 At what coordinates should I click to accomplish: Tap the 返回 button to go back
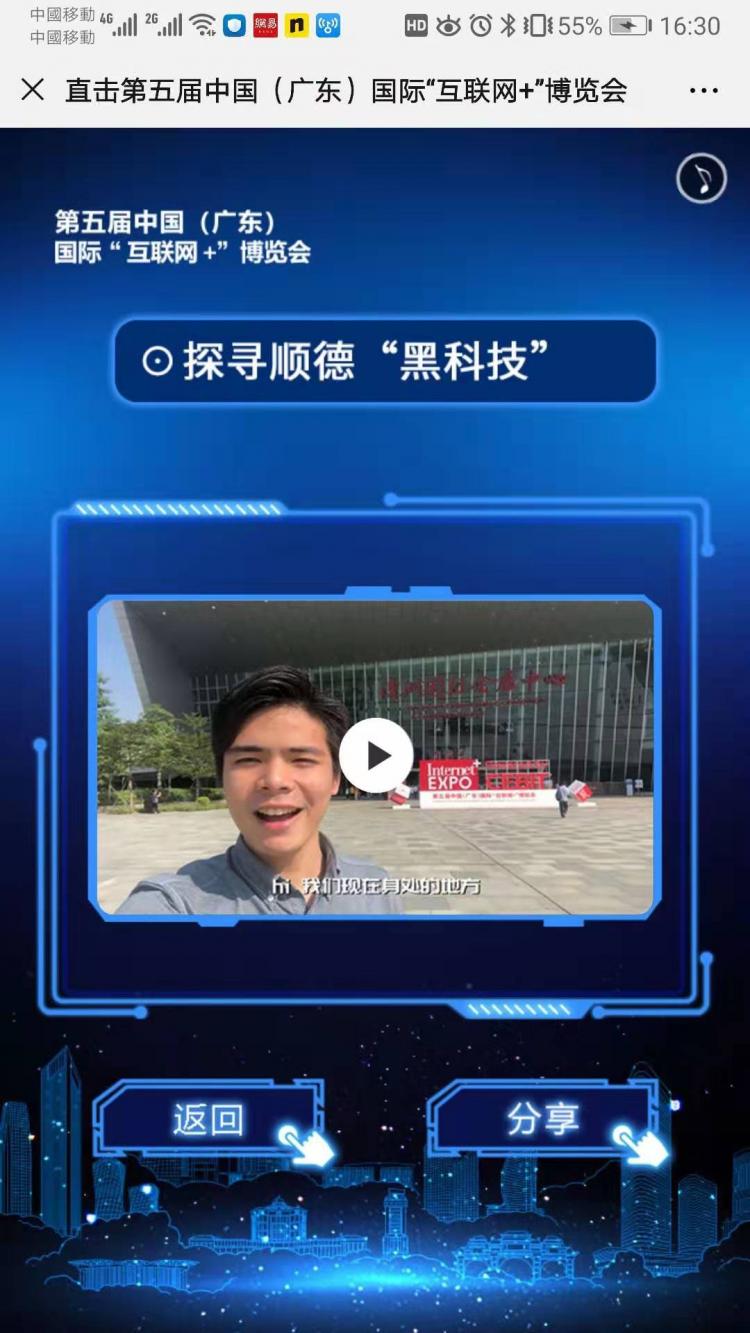(x=208, y=1119)
